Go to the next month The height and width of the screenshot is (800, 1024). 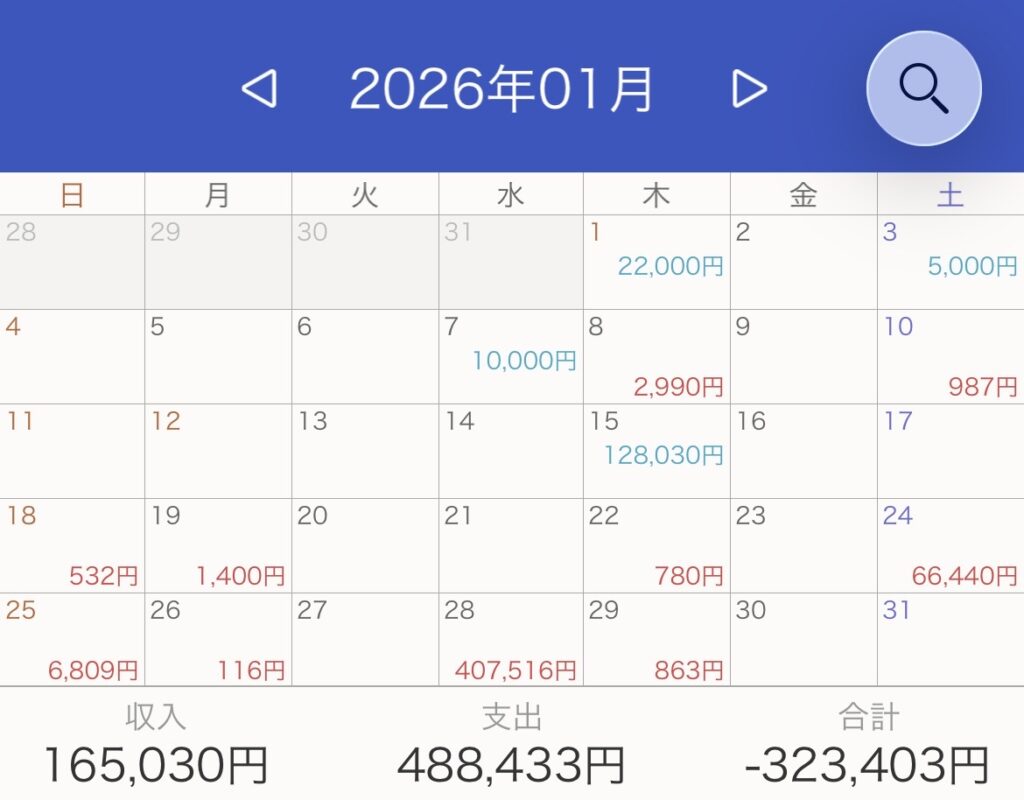(749, 90)
